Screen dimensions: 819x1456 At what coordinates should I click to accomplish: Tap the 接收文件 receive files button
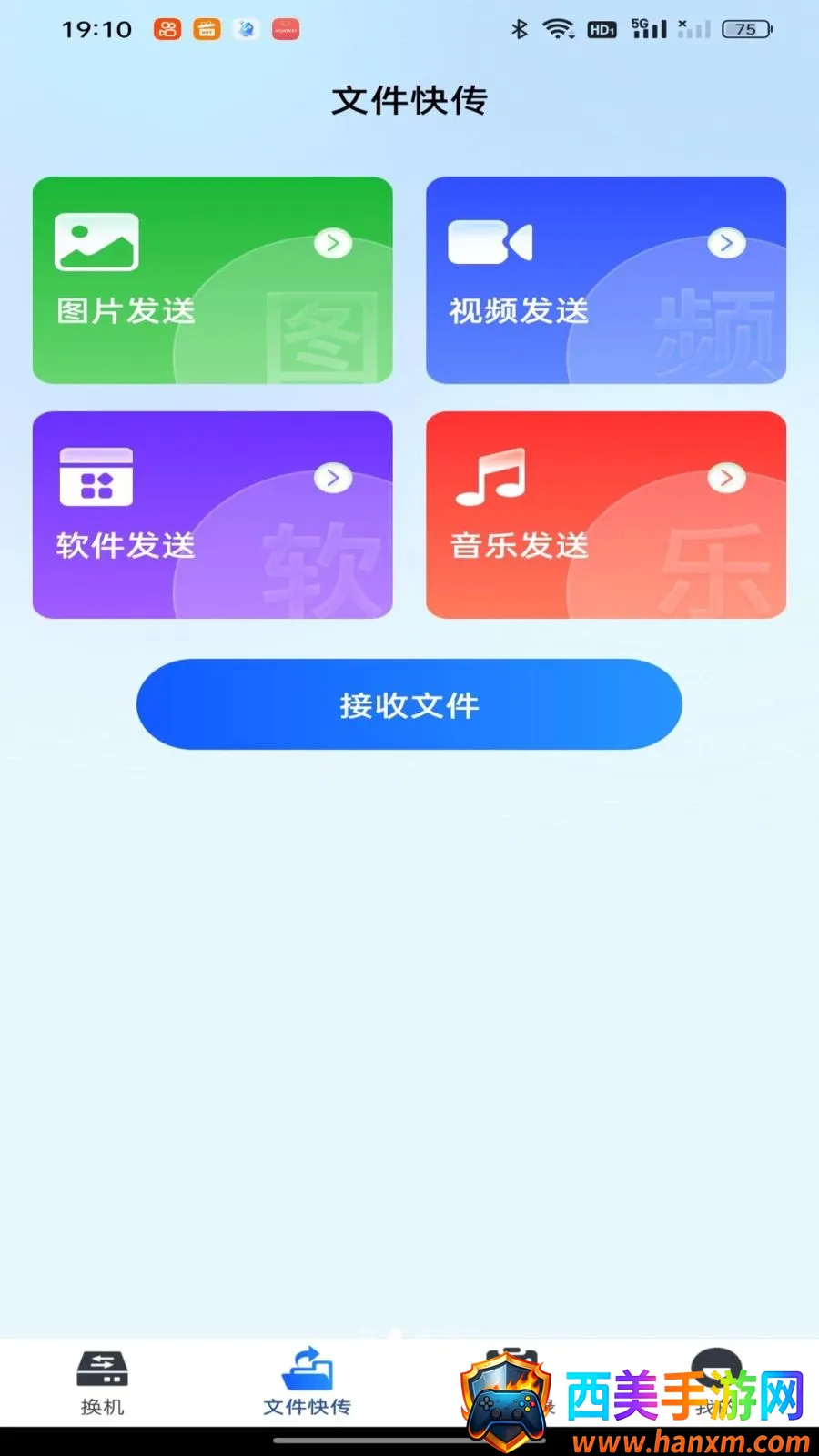click(x=409, y=704)
